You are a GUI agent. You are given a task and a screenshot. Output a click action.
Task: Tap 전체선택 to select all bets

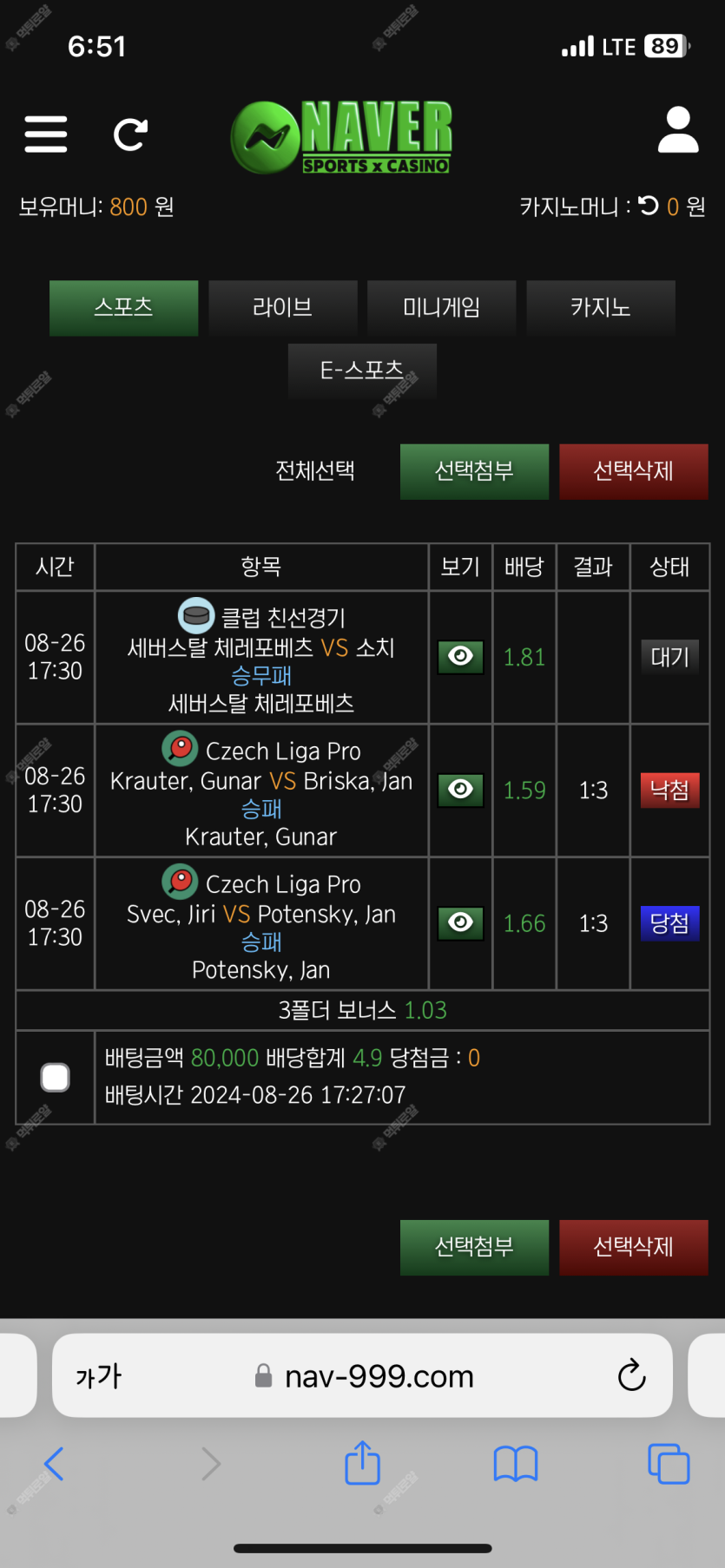coord(315,470)
